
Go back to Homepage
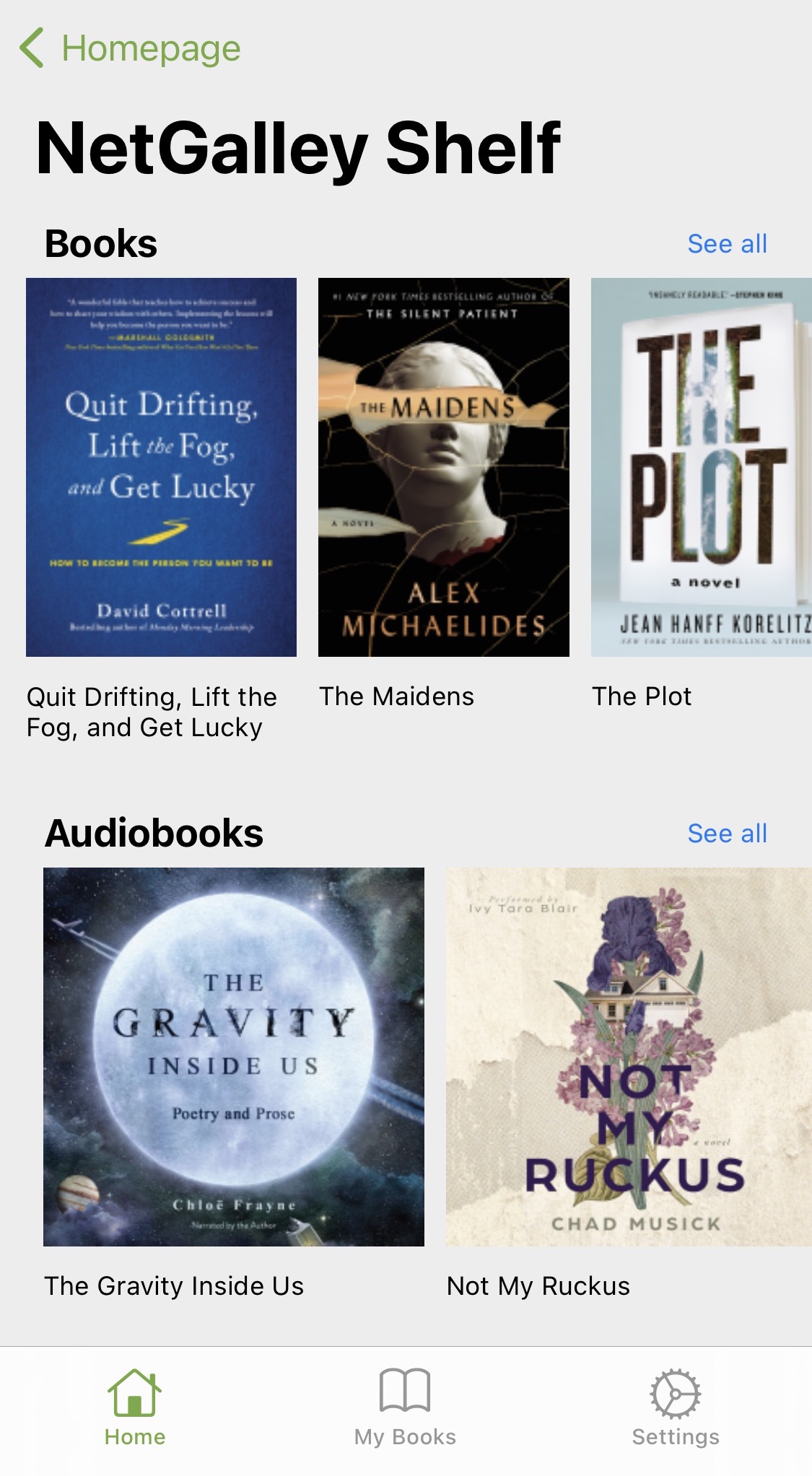click(x=130, y=49)
